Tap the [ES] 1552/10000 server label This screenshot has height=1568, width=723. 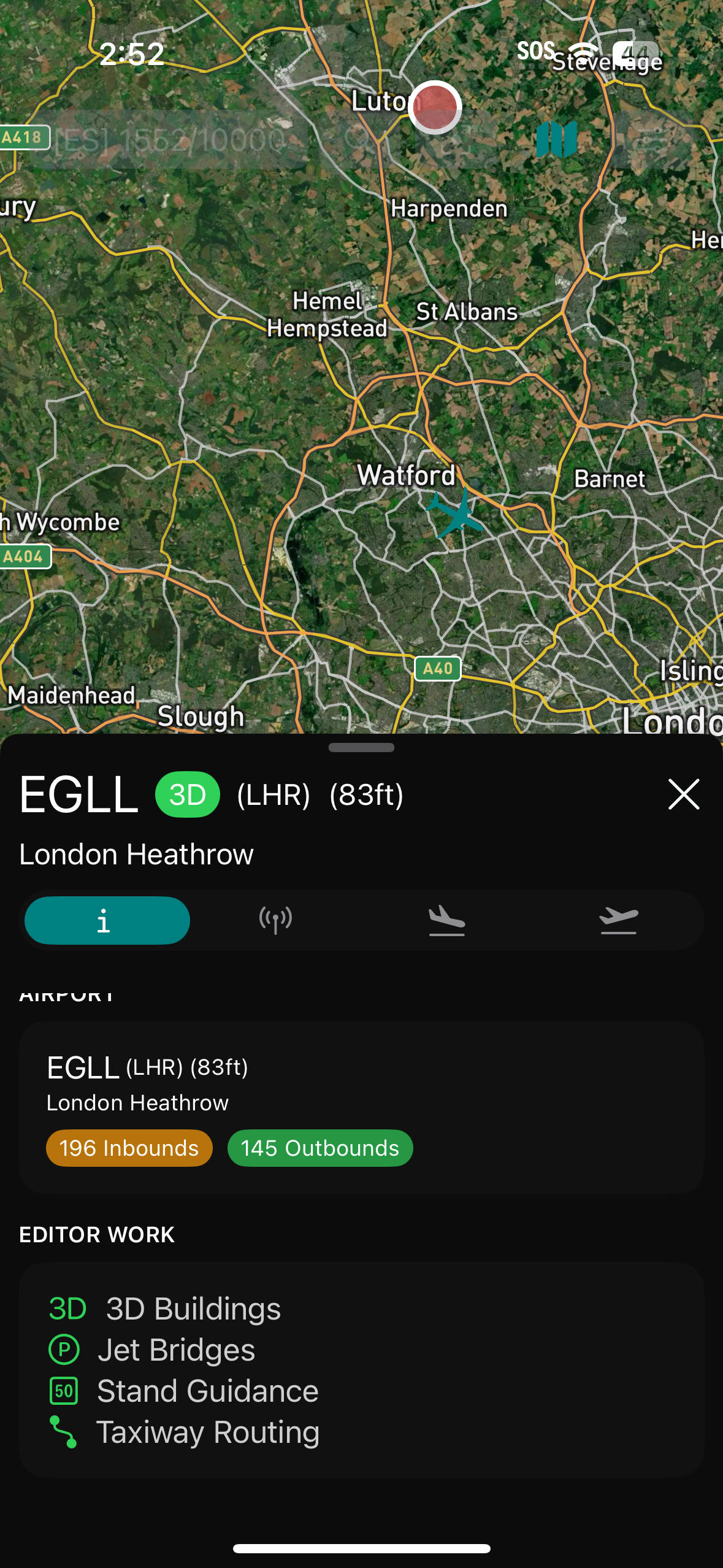(170, 140)
